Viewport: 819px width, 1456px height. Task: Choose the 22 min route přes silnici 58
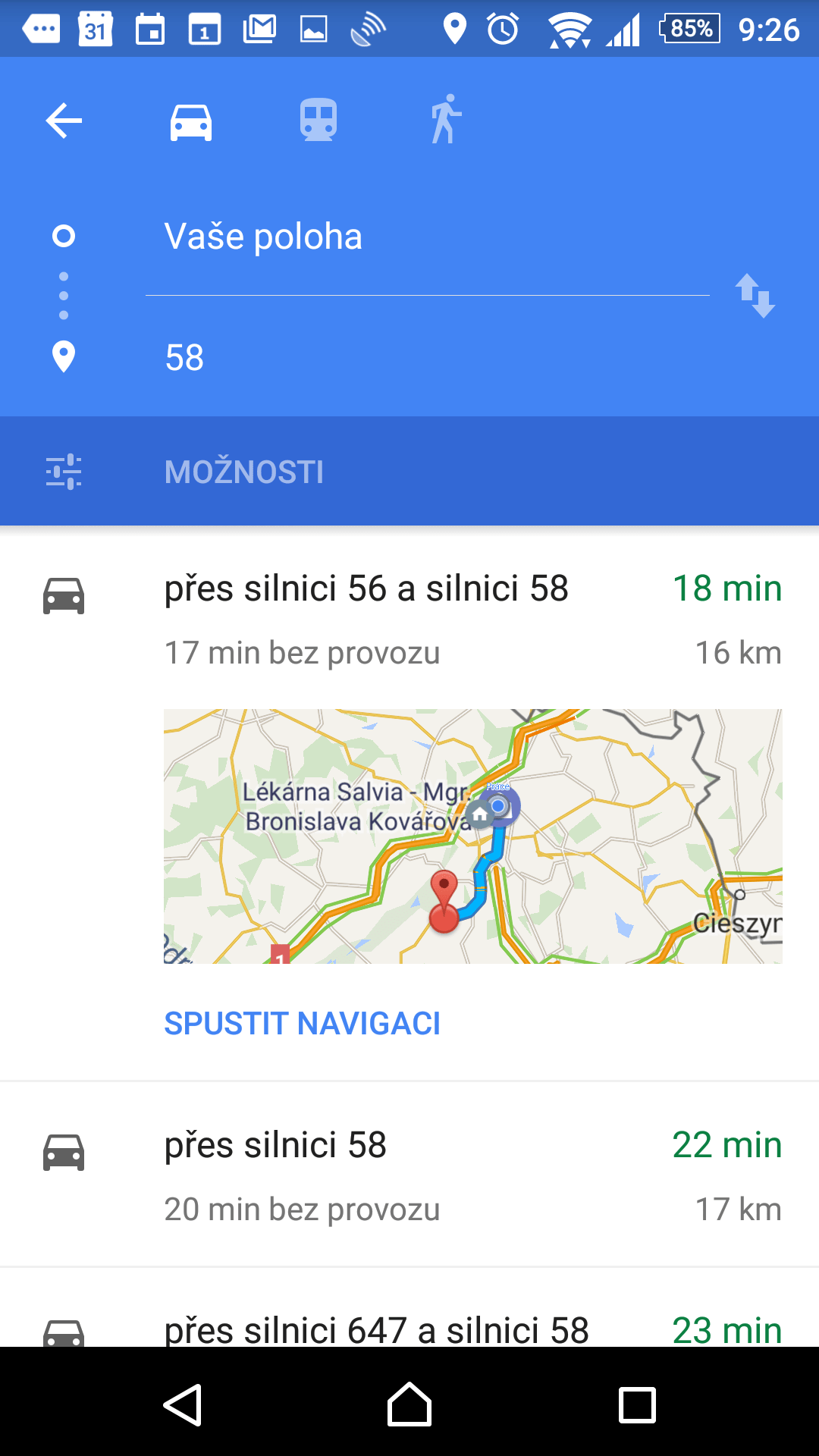coord(409,1175)
